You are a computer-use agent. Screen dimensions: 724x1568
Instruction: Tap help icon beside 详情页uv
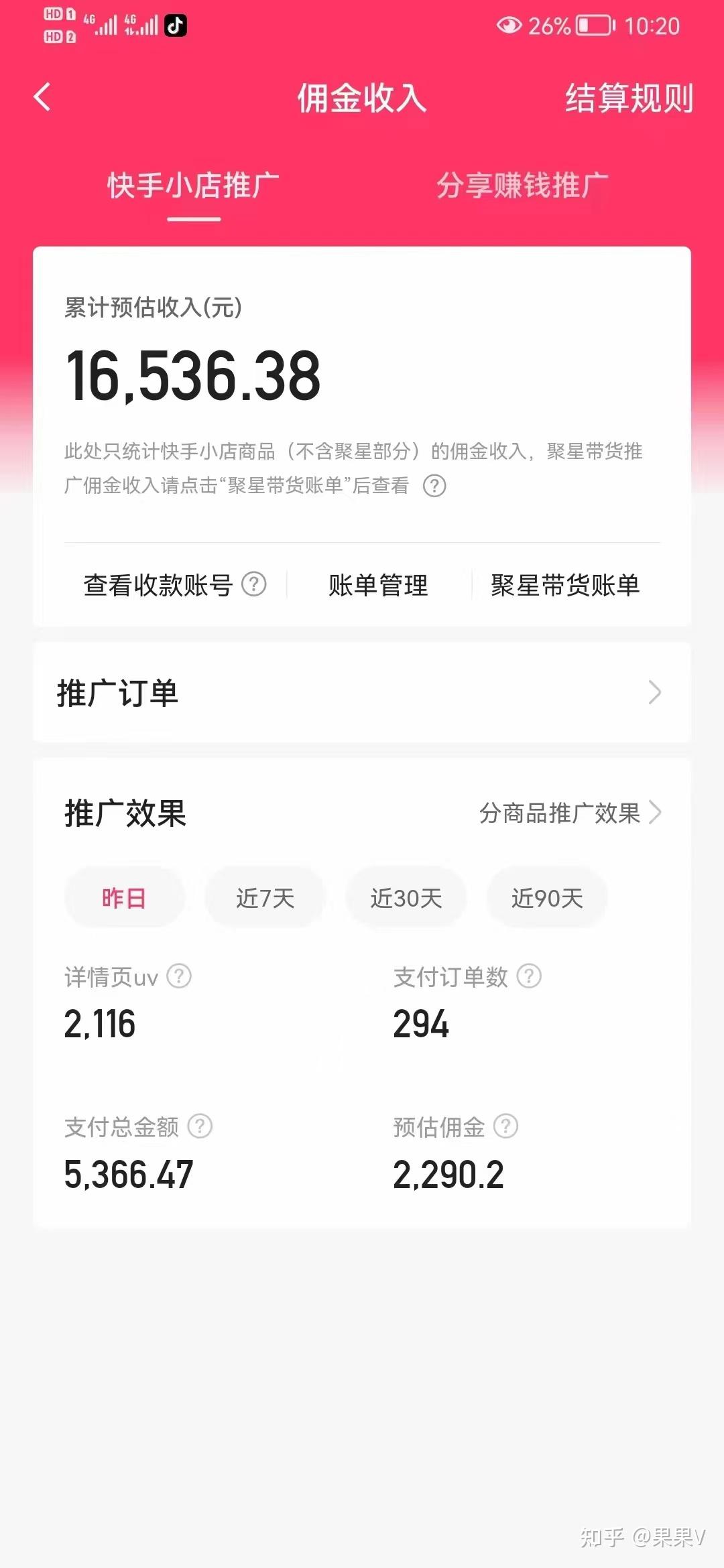tap(179, 976)
